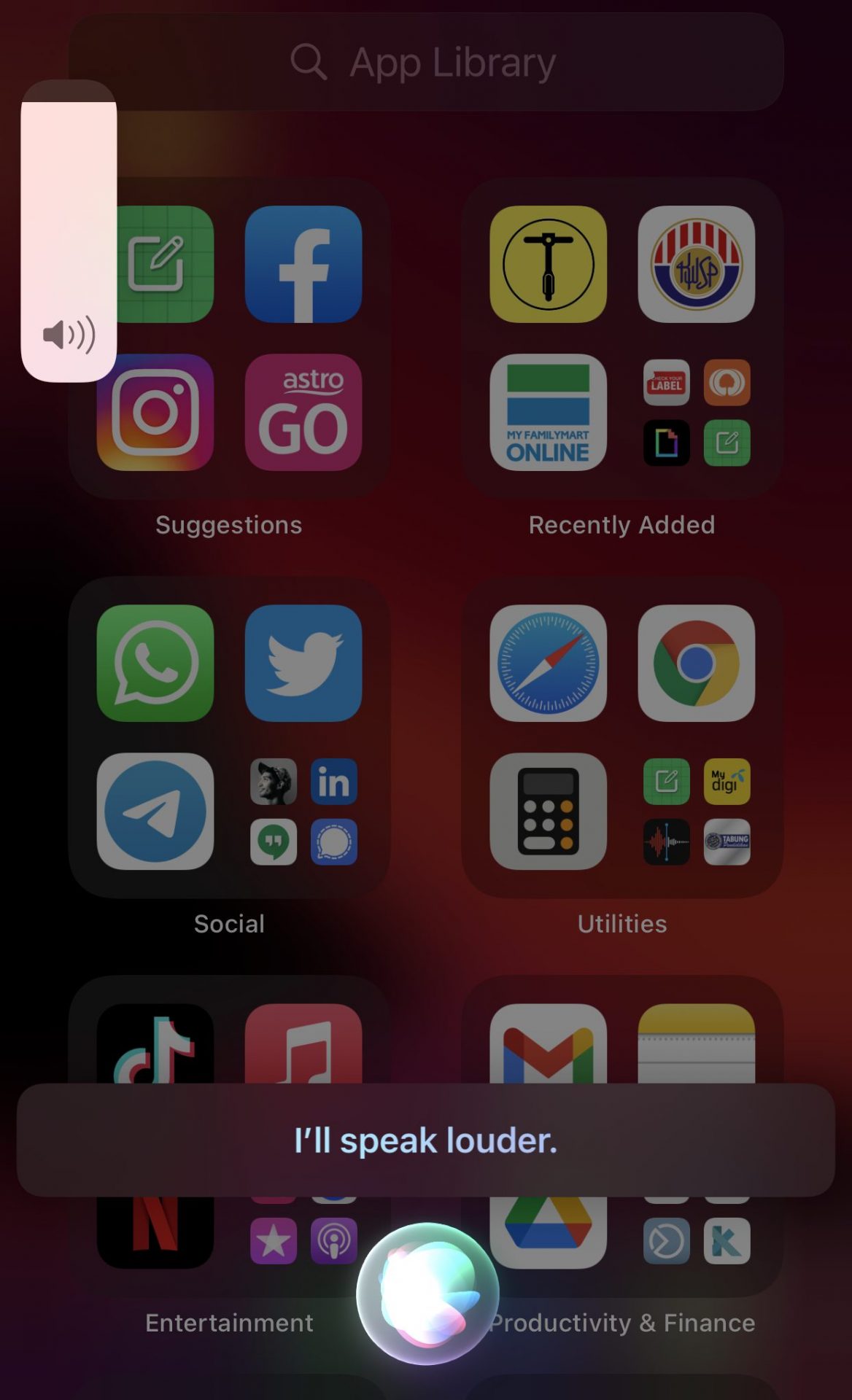852x1400 pixels.
Task: Expand the Utilities folder's small apps group
Action: coord(696,811)
